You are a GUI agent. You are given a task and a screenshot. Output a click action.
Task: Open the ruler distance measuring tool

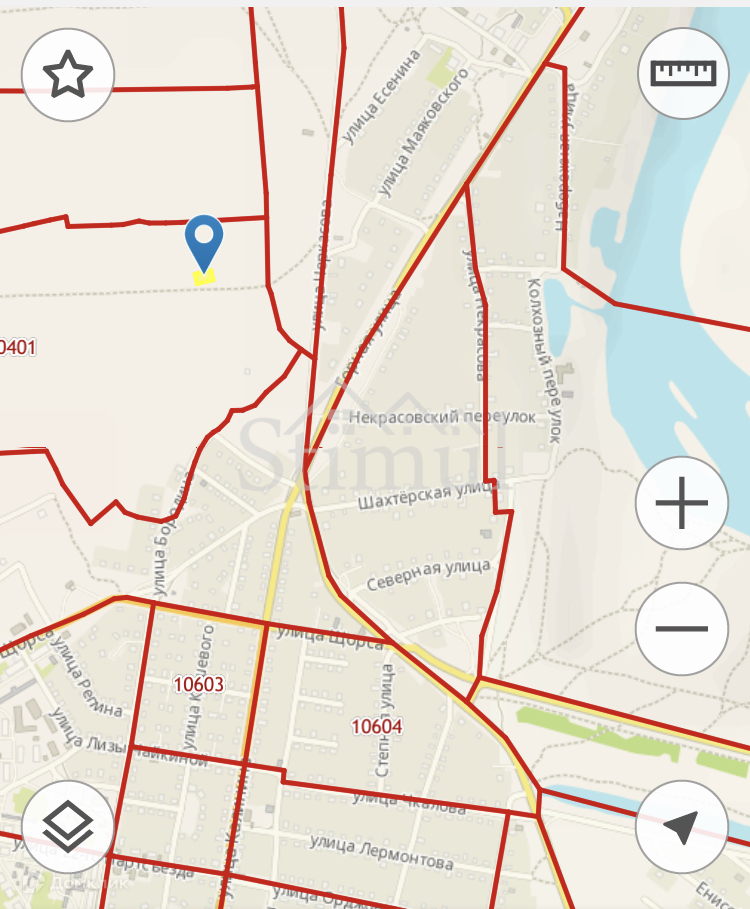pos(683,74)
